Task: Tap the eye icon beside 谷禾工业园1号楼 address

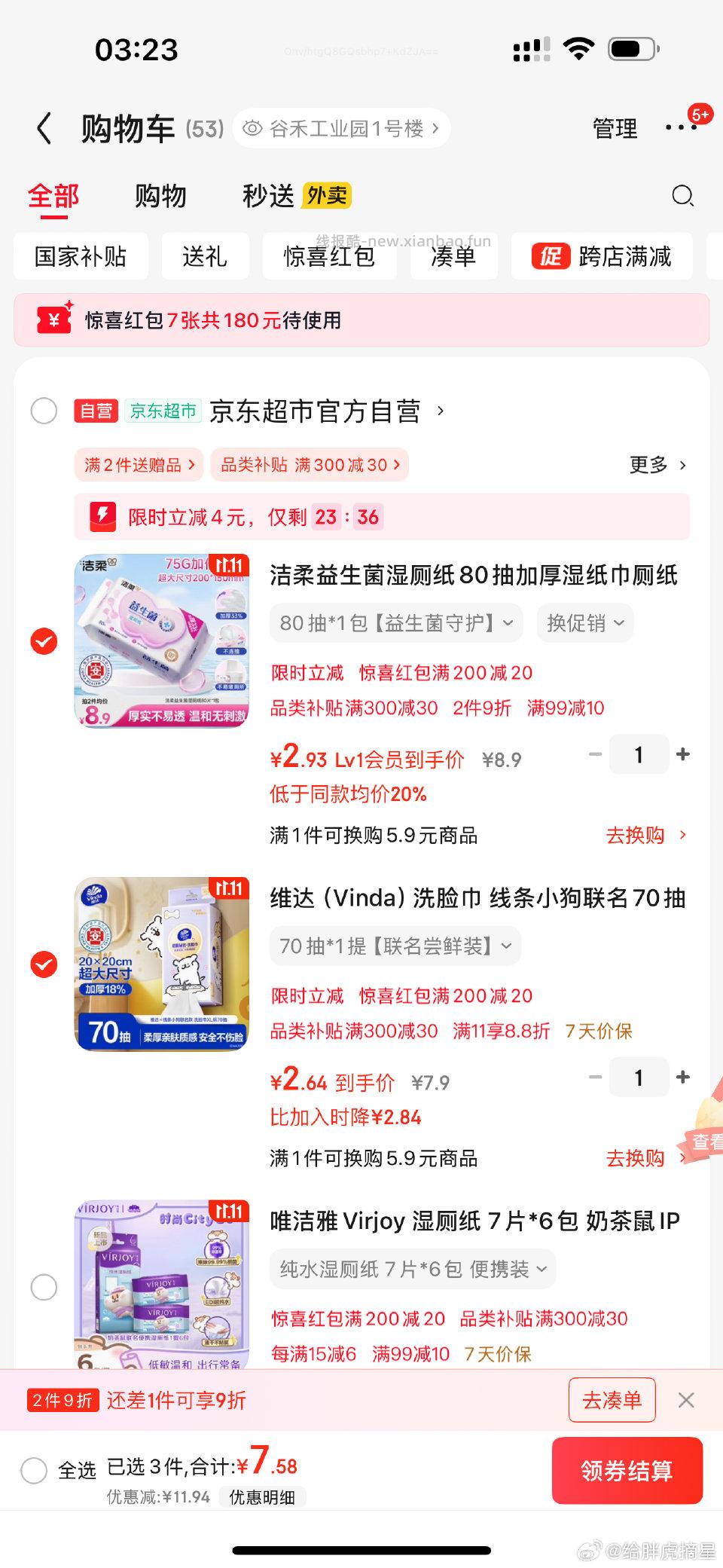Action: click(x=252, y=128)
